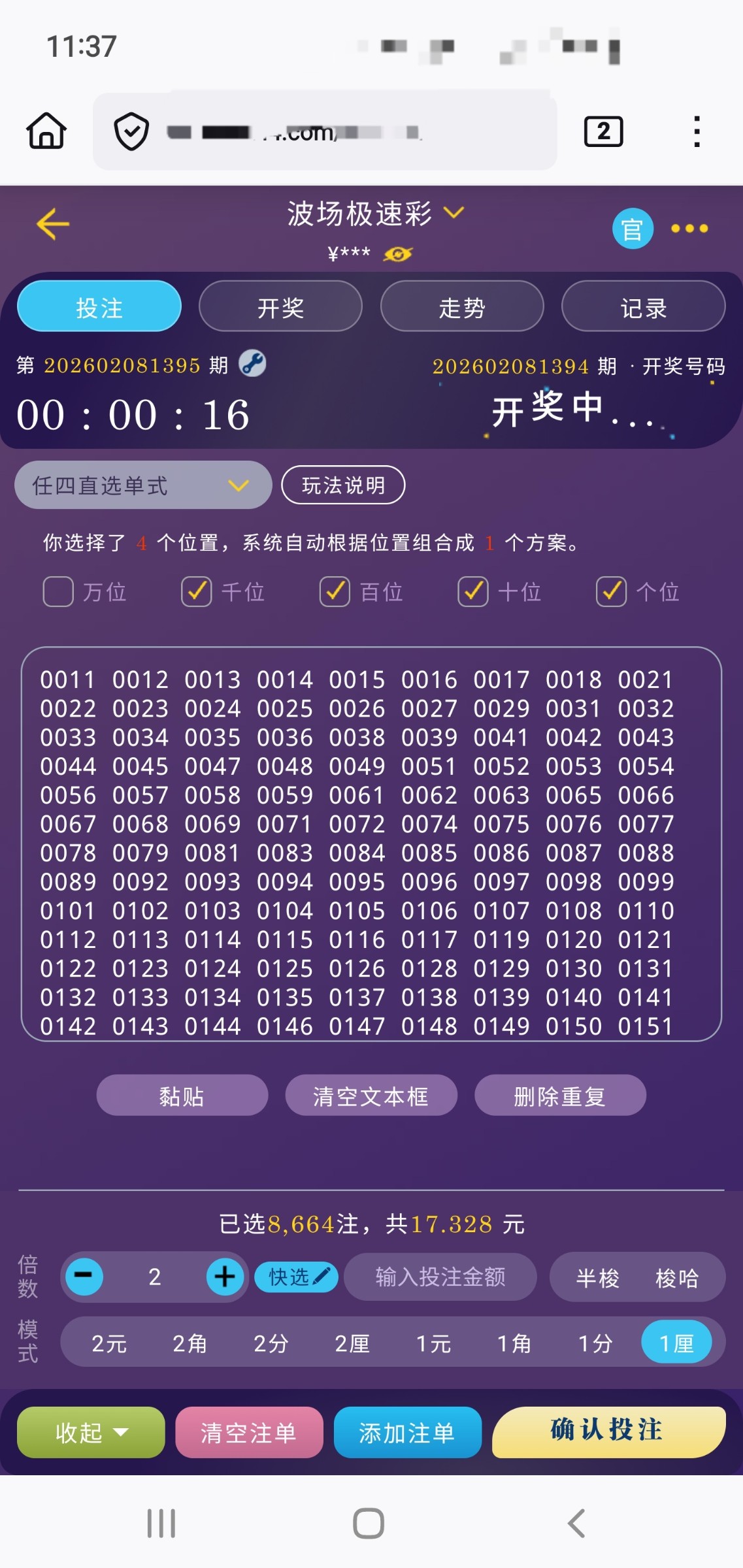The image size is (743, 1568).
Task: Click the shield security icon in address bar
Action: click(x=133, y=129)
